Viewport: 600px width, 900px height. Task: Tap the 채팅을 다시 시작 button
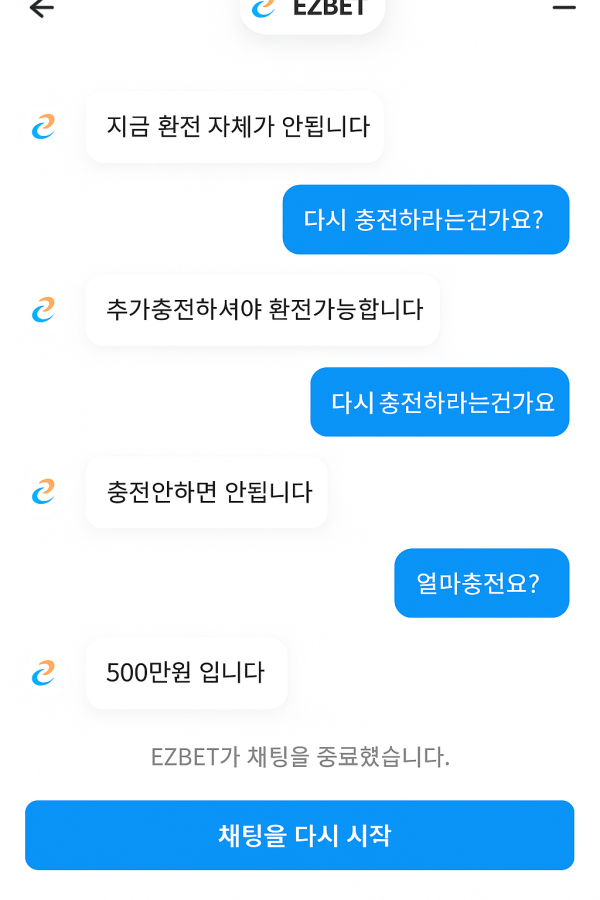pyautogui.click(x=300, y=835)
